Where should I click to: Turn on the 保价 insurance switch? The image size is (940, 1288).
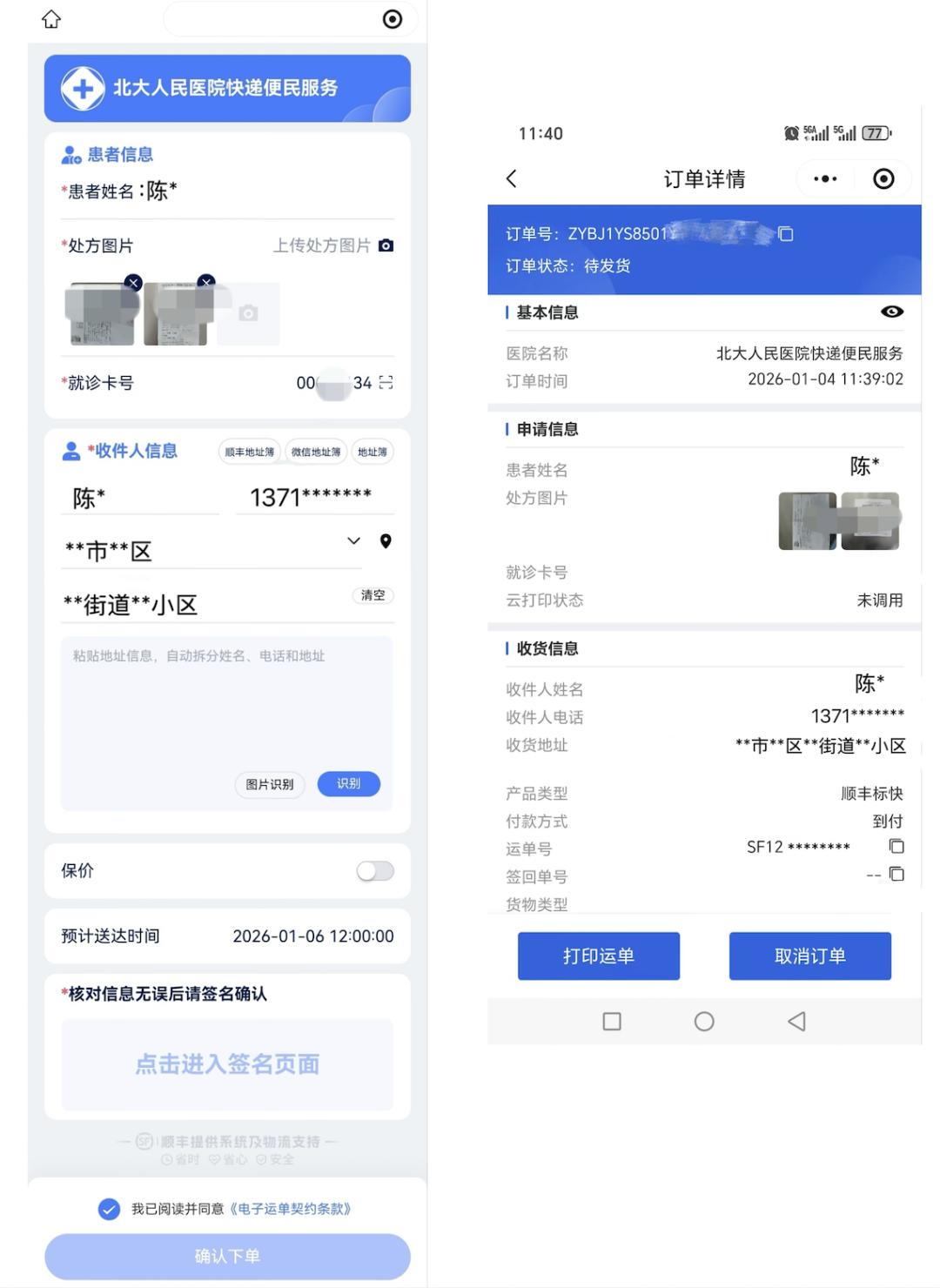click(375, 871)
